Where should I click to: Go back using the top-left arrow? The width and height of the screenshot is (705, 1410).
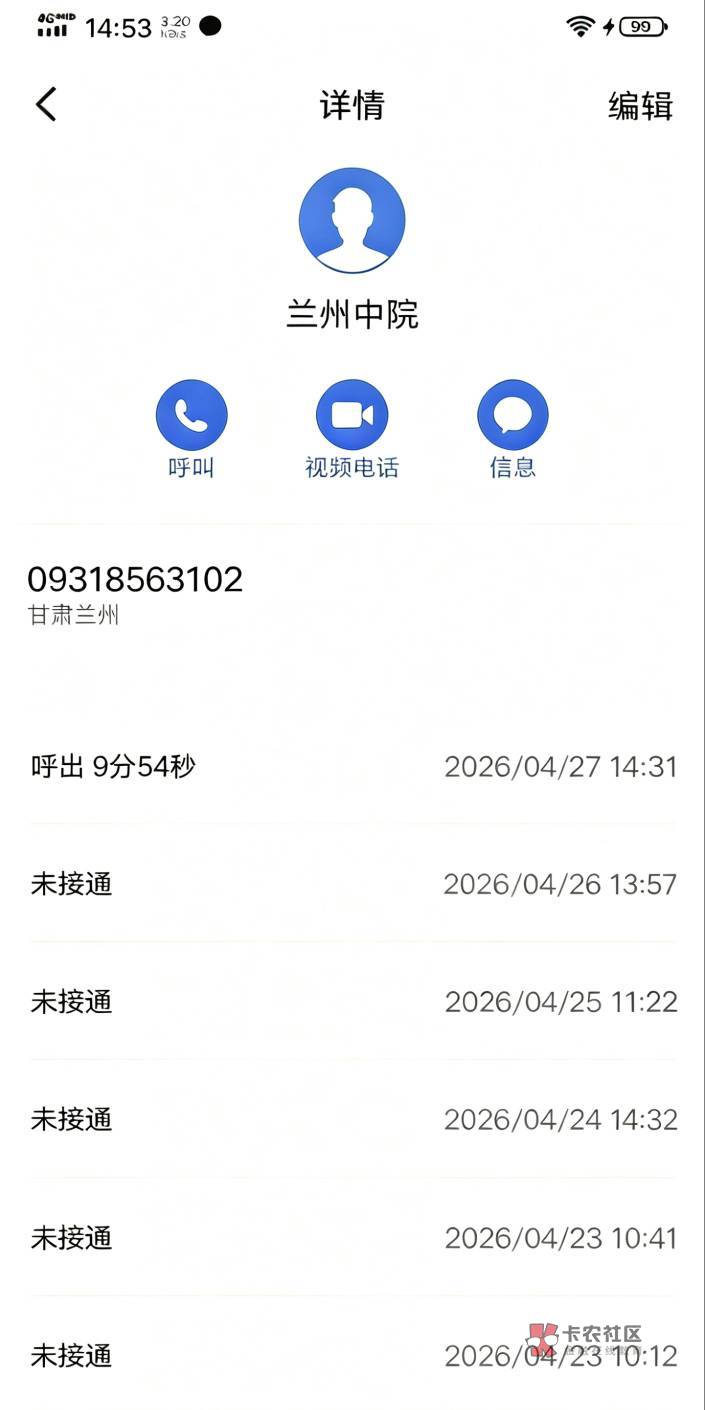pyautogui.click(x=46, y=105)
